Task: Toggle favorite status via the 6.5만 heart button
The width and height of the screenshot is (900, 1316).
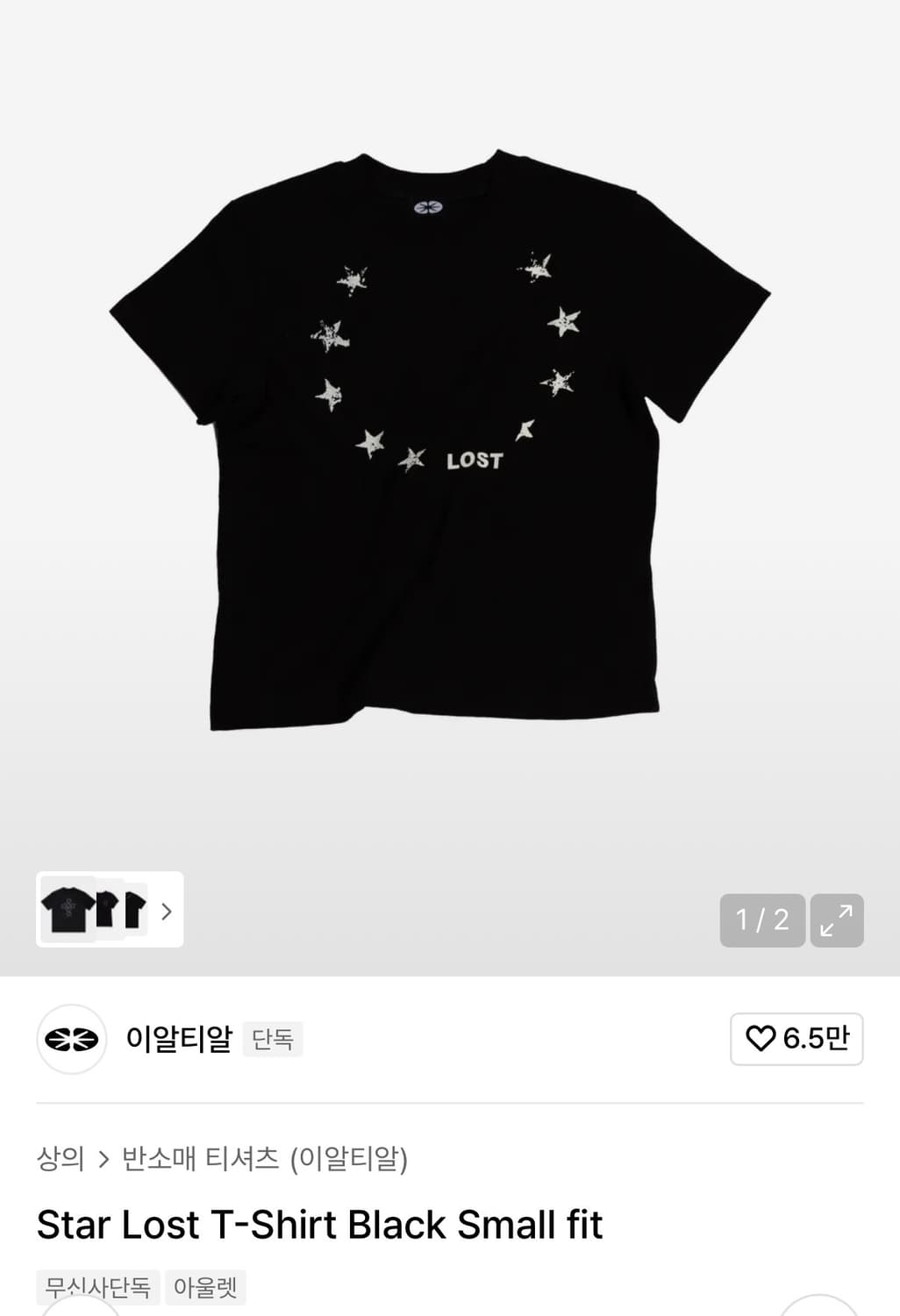Action: [796, 1040]
